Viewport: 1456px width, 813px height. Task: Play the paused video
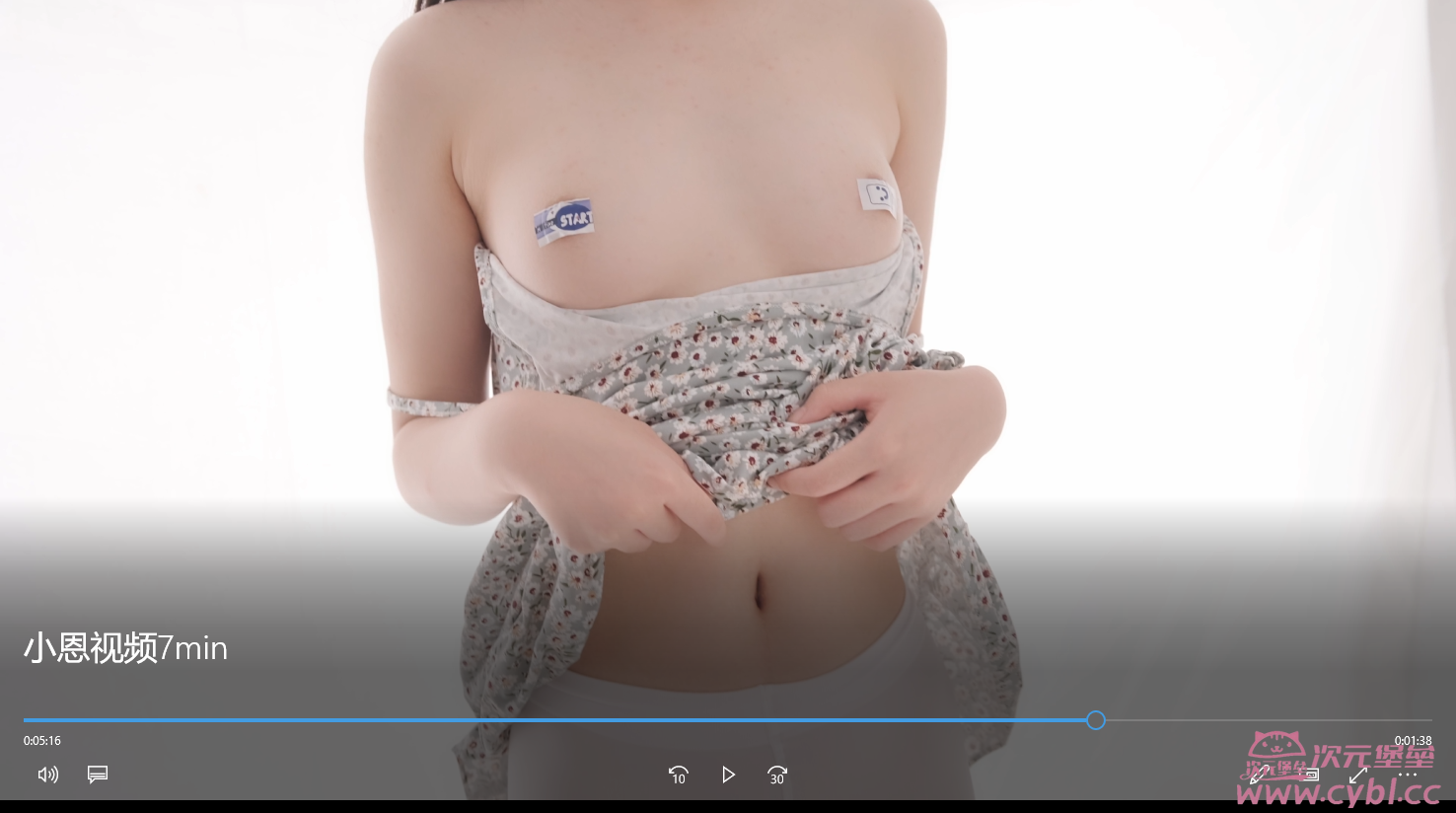(x=728, y=775)
